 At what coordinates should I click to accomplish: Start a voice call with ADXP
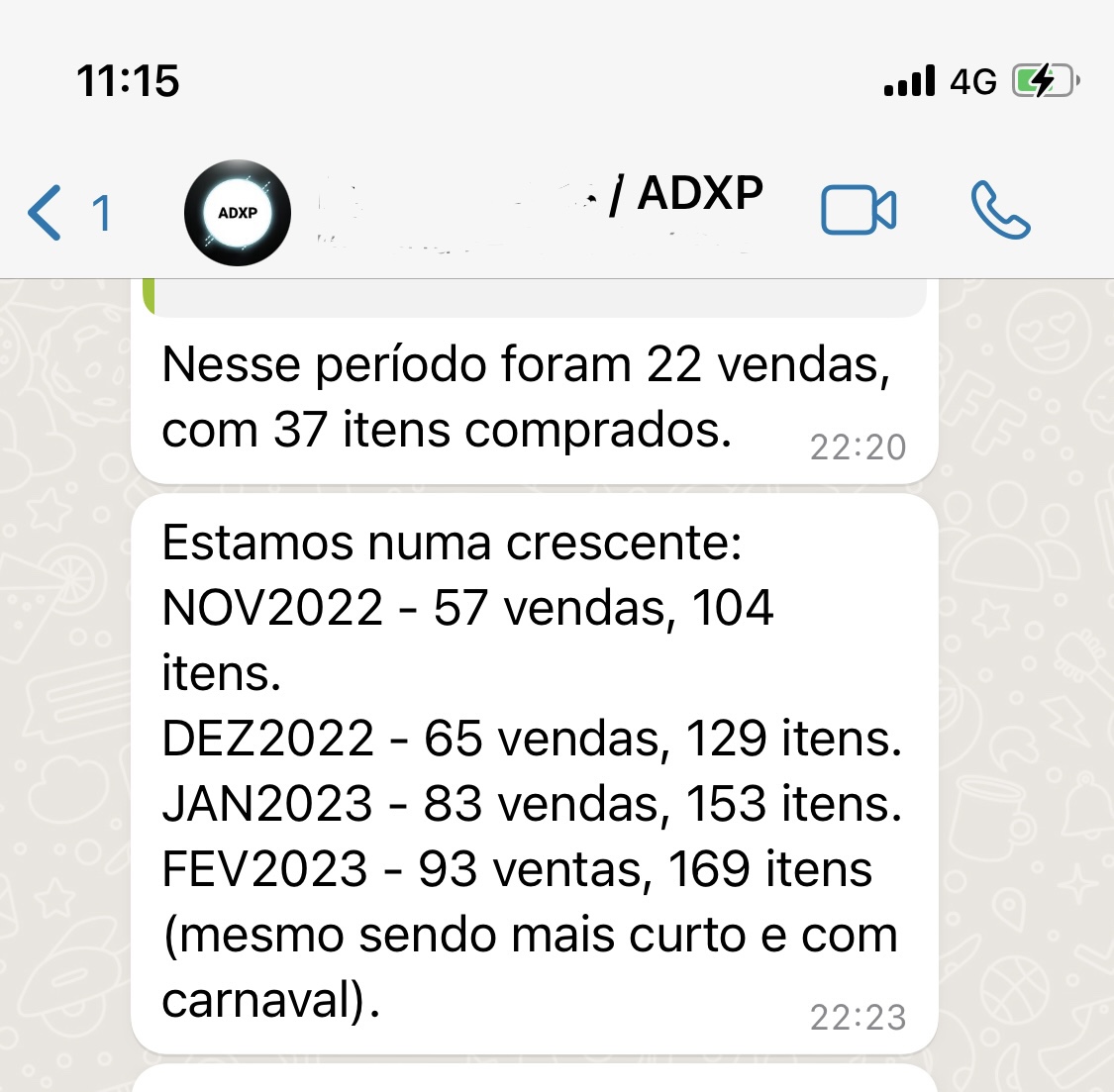tap(1000, 211)
